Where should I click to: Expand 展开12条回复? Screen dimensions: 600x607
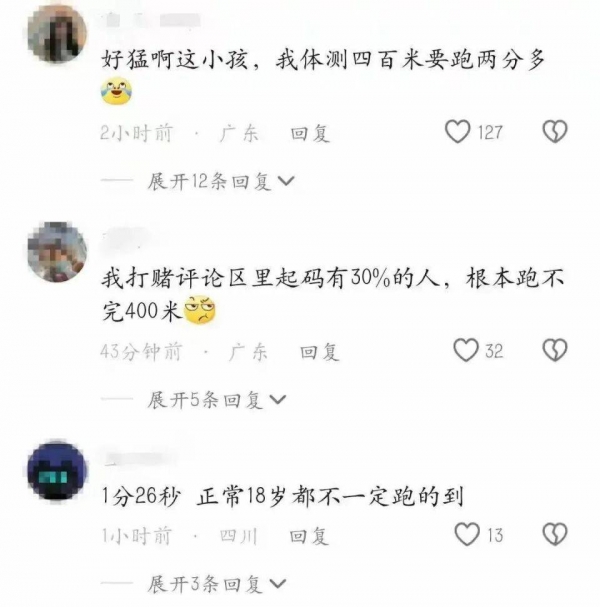(221, 181)
